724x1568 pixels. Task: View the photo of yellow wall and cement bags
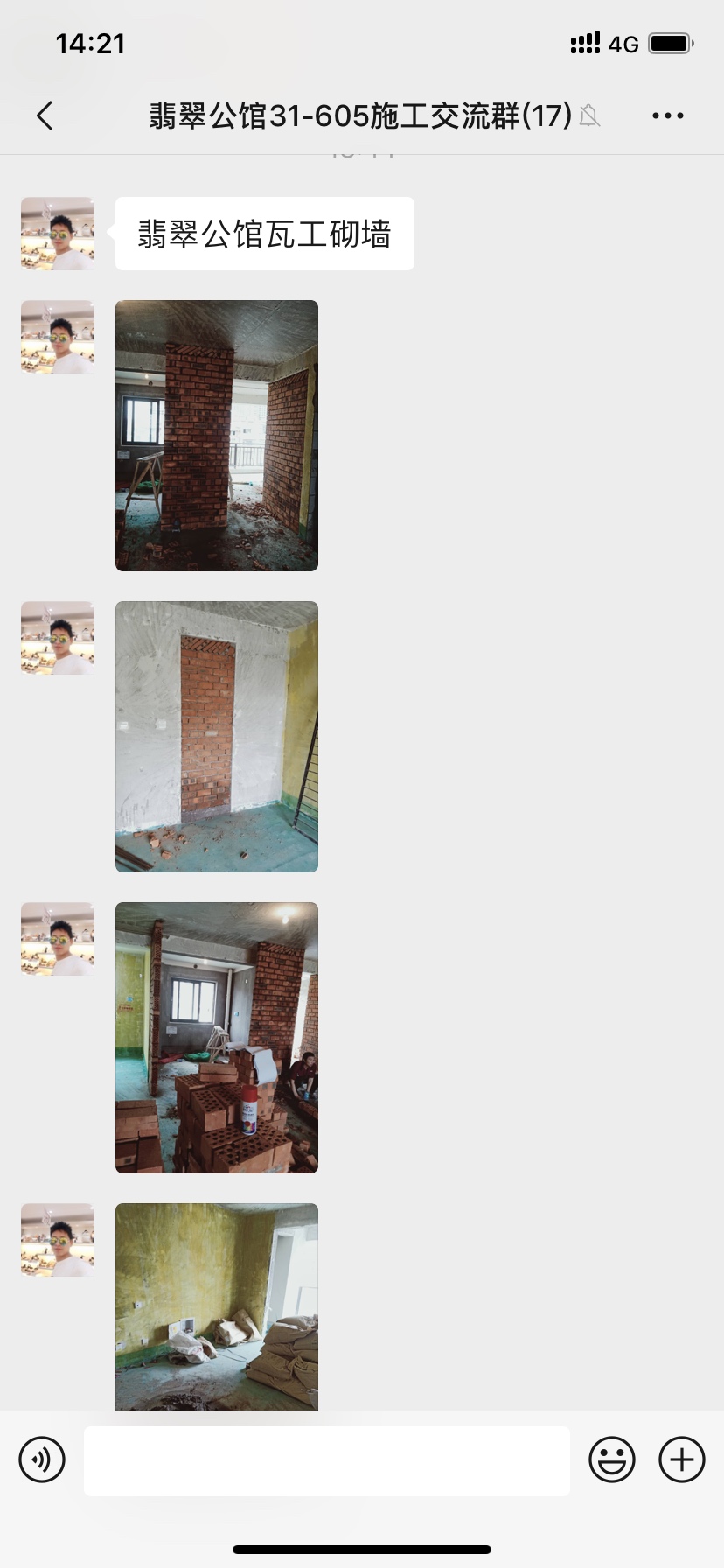click(217, 1305)
